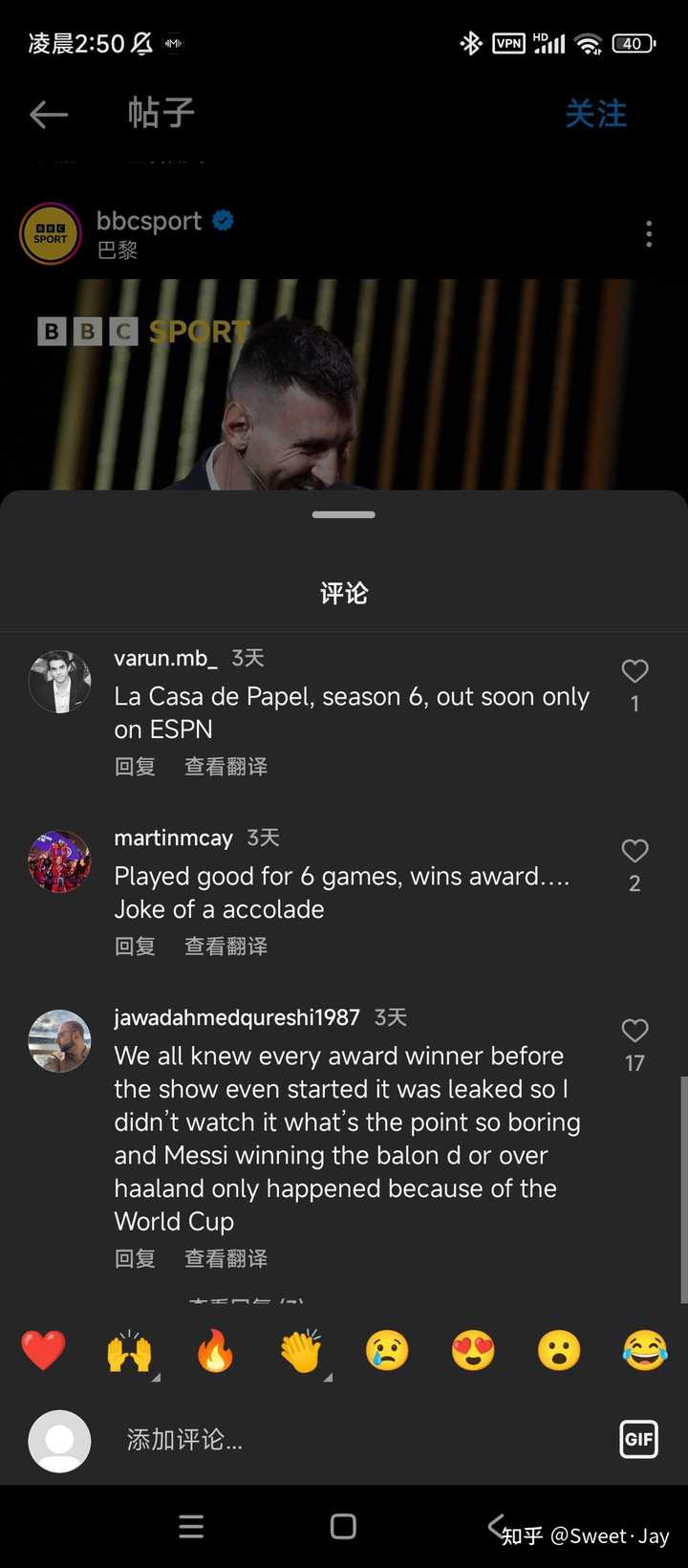Screen dimensions: 688x1568
Task: Open jawadahmedqureshi1987's profile via username
Action: click(x=237, y=1017)
